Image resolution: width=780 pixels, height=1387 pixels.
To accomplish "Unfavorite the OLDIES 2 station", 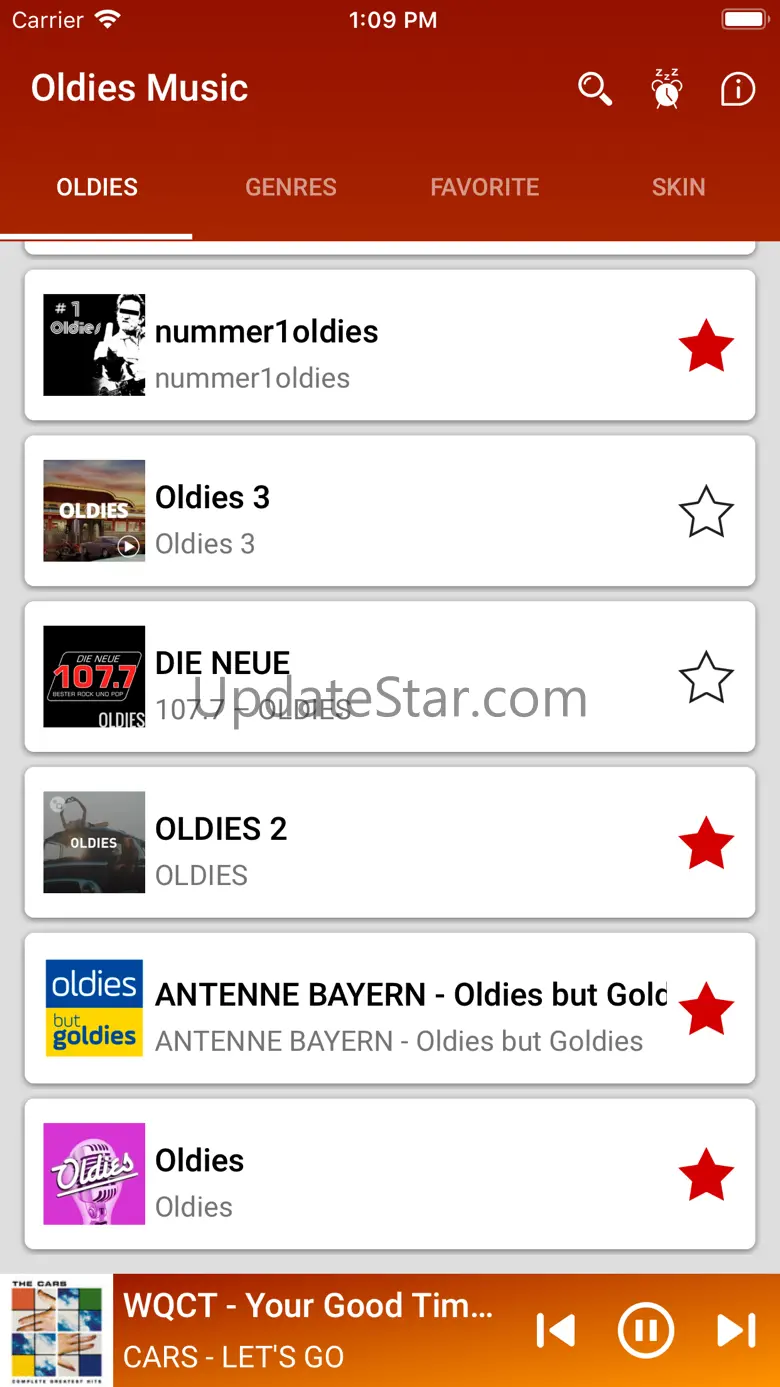I will (x=706, y=843).
